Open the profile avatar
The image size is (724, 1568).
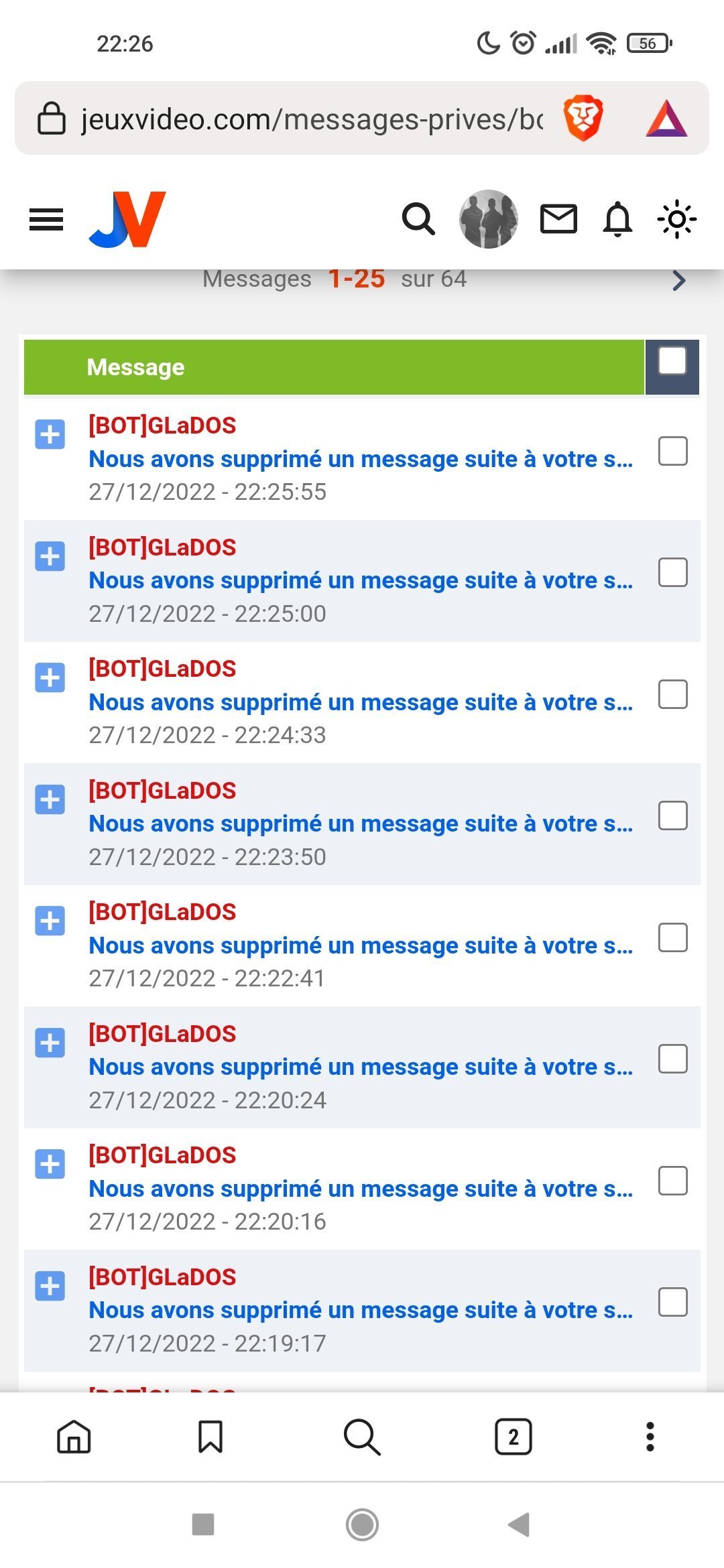pyautogui.click(x=488, y=219)
